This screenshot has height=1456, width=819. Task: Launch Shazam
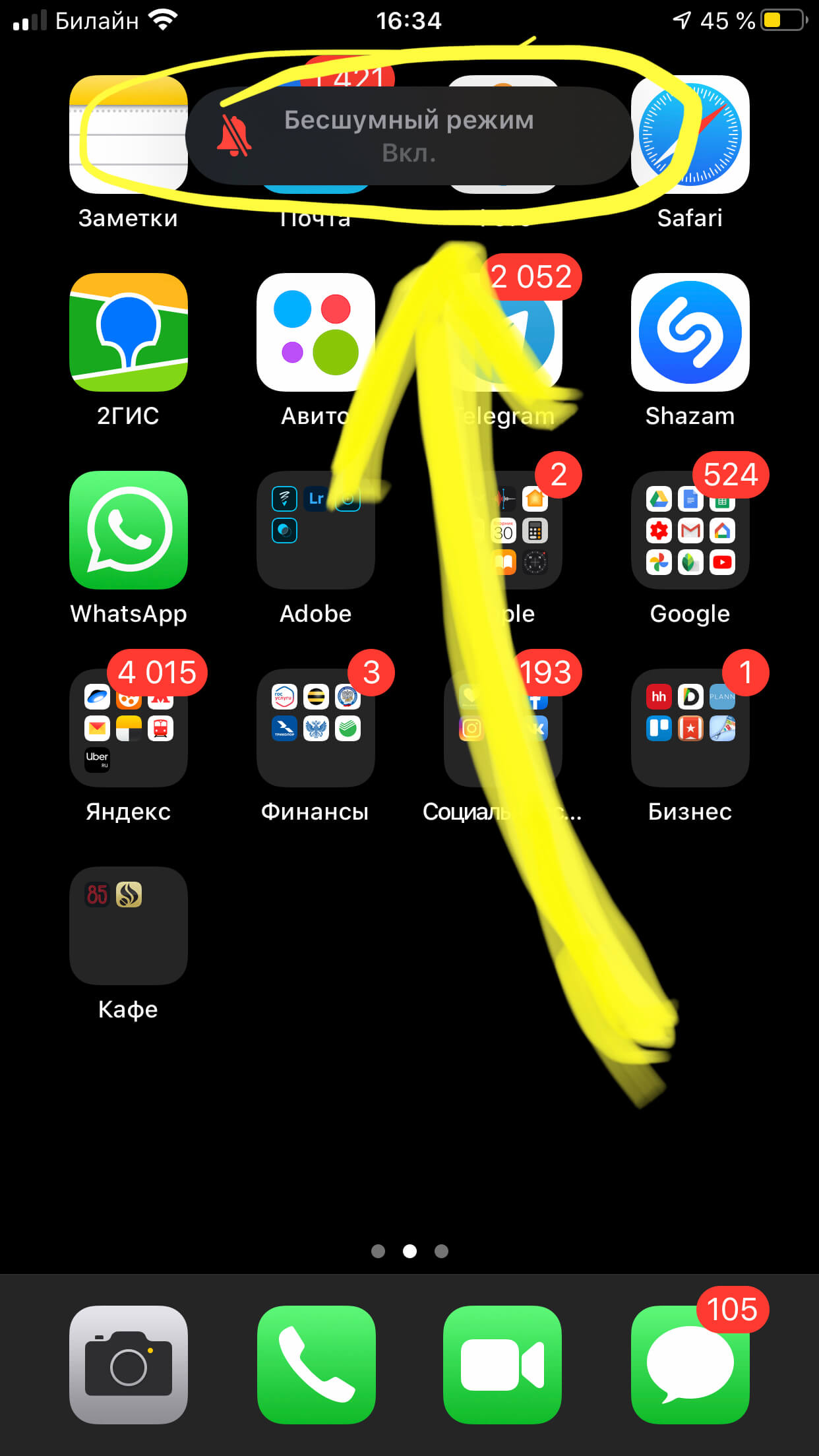point(690,332)
